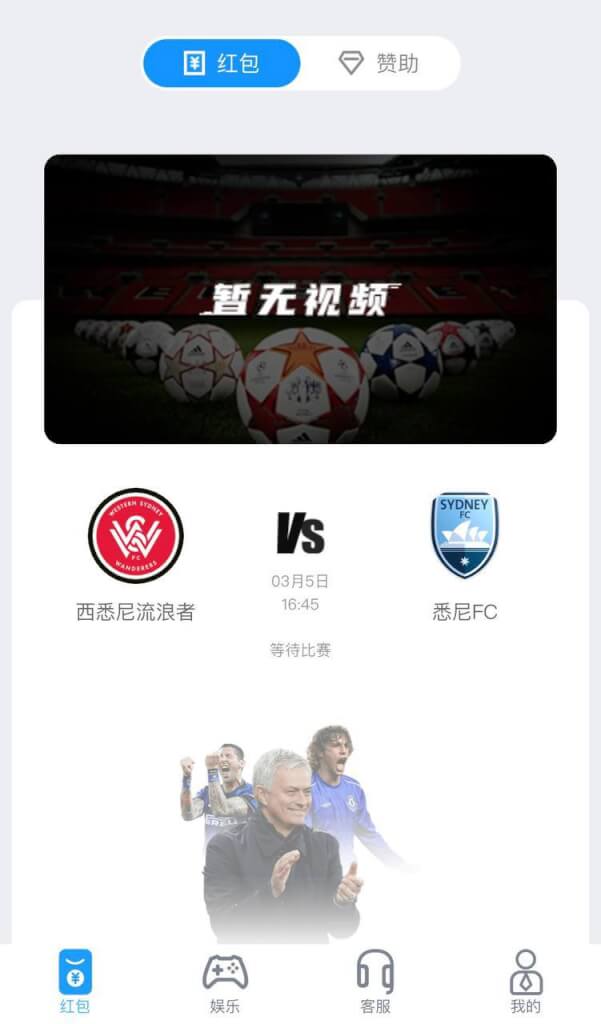Switch to the 赞助 segment
Viewport: 601px width, 1024px height.
tap(379, 63)
